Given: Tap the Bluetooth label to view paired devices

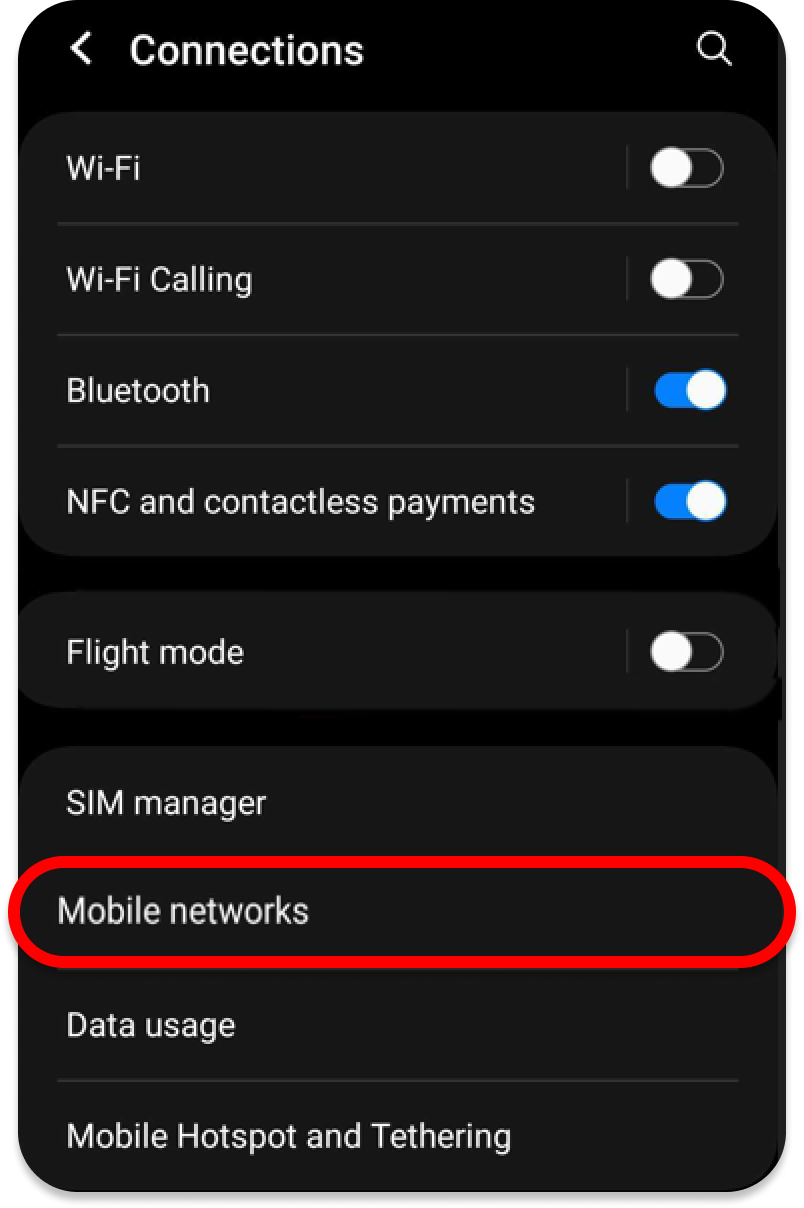Looking at the screenshot, I should coord(137,390).
